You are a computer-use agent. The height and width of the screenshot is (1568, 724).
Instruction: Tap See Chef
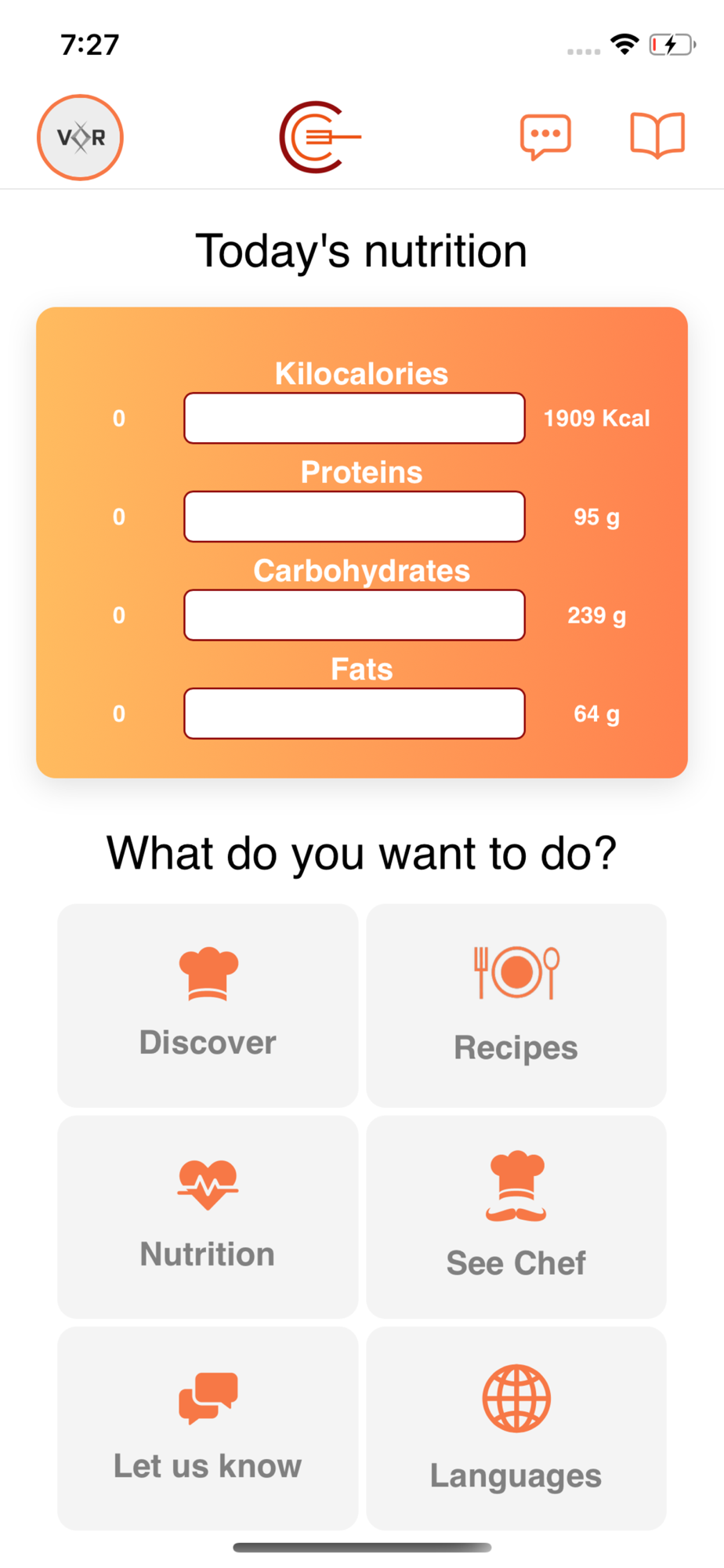(x=516, y=1217)
